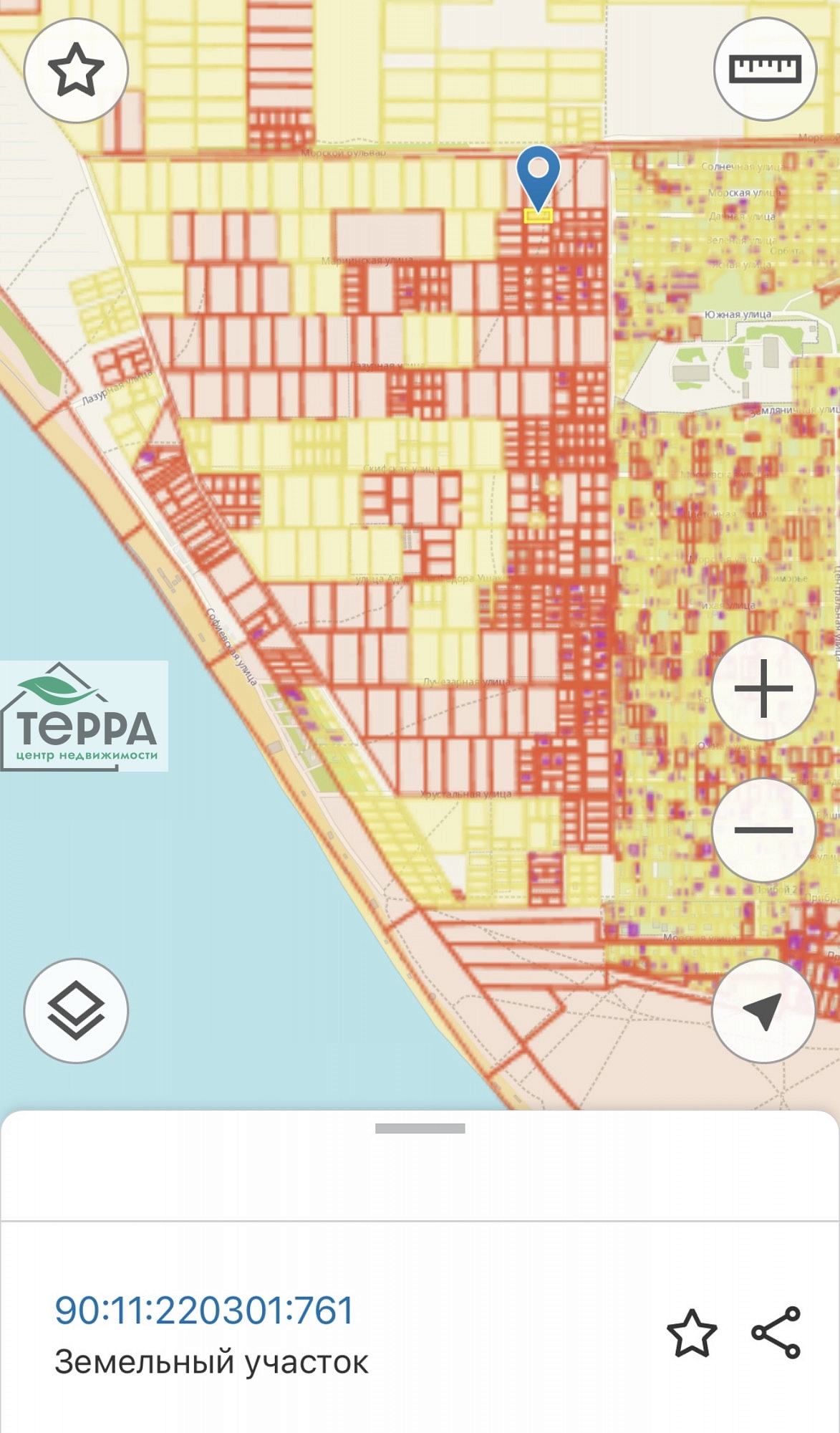Center map on my current location
This screenshot has width=840, height=1433.
click(763, 1010)
